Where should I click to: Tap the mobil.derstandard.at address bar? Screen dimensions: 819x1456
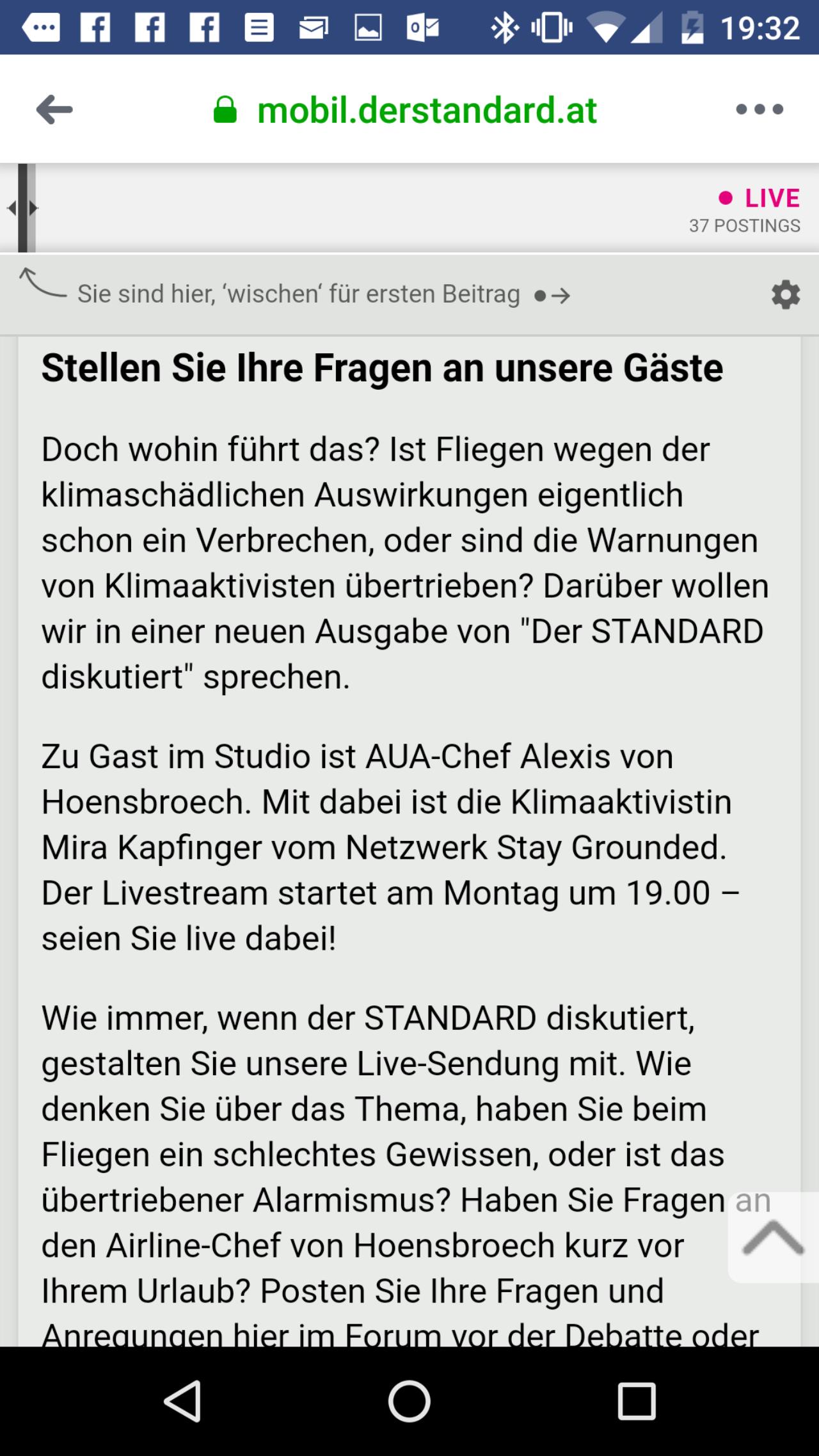pos(405,110)
